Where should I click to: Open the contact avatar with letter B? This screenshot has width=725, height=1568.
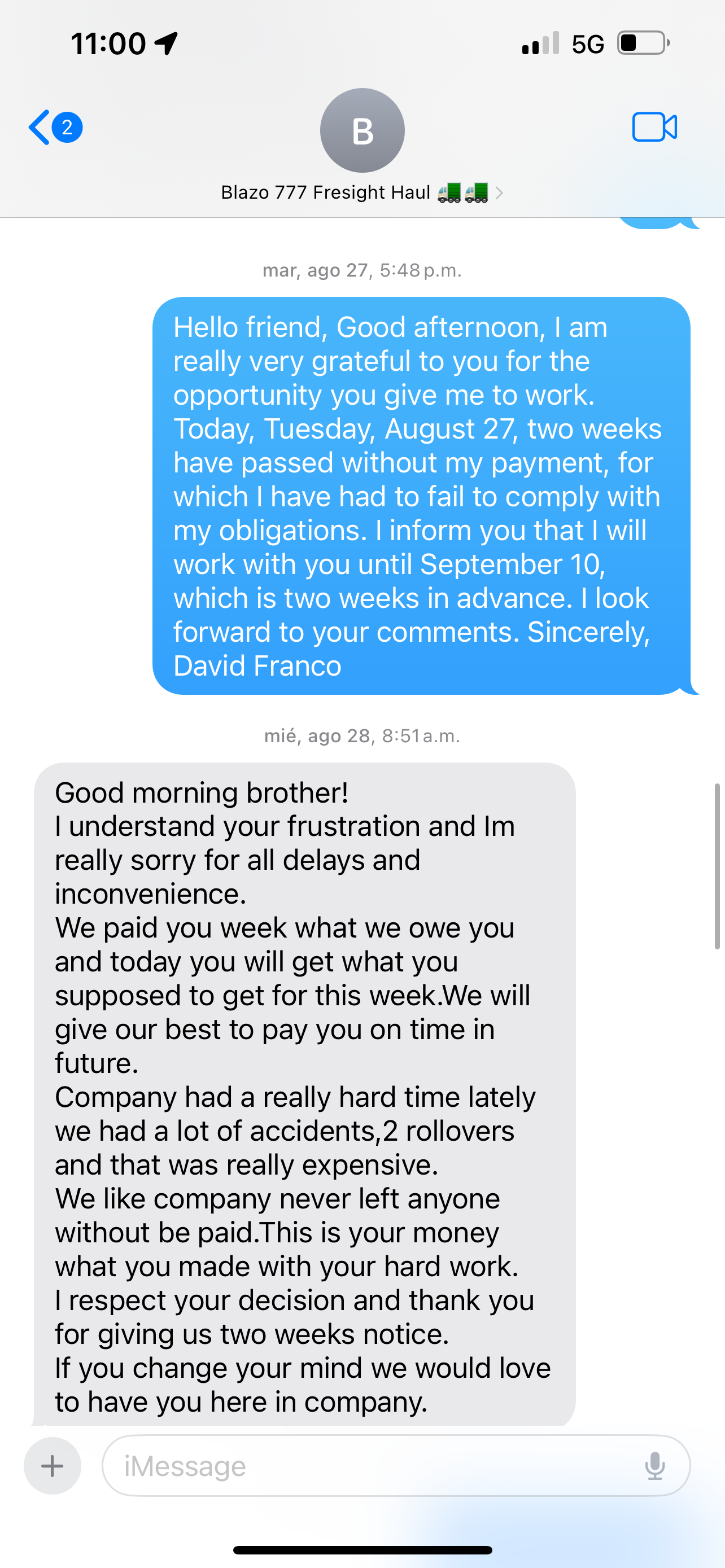click(x=362, y=130)
